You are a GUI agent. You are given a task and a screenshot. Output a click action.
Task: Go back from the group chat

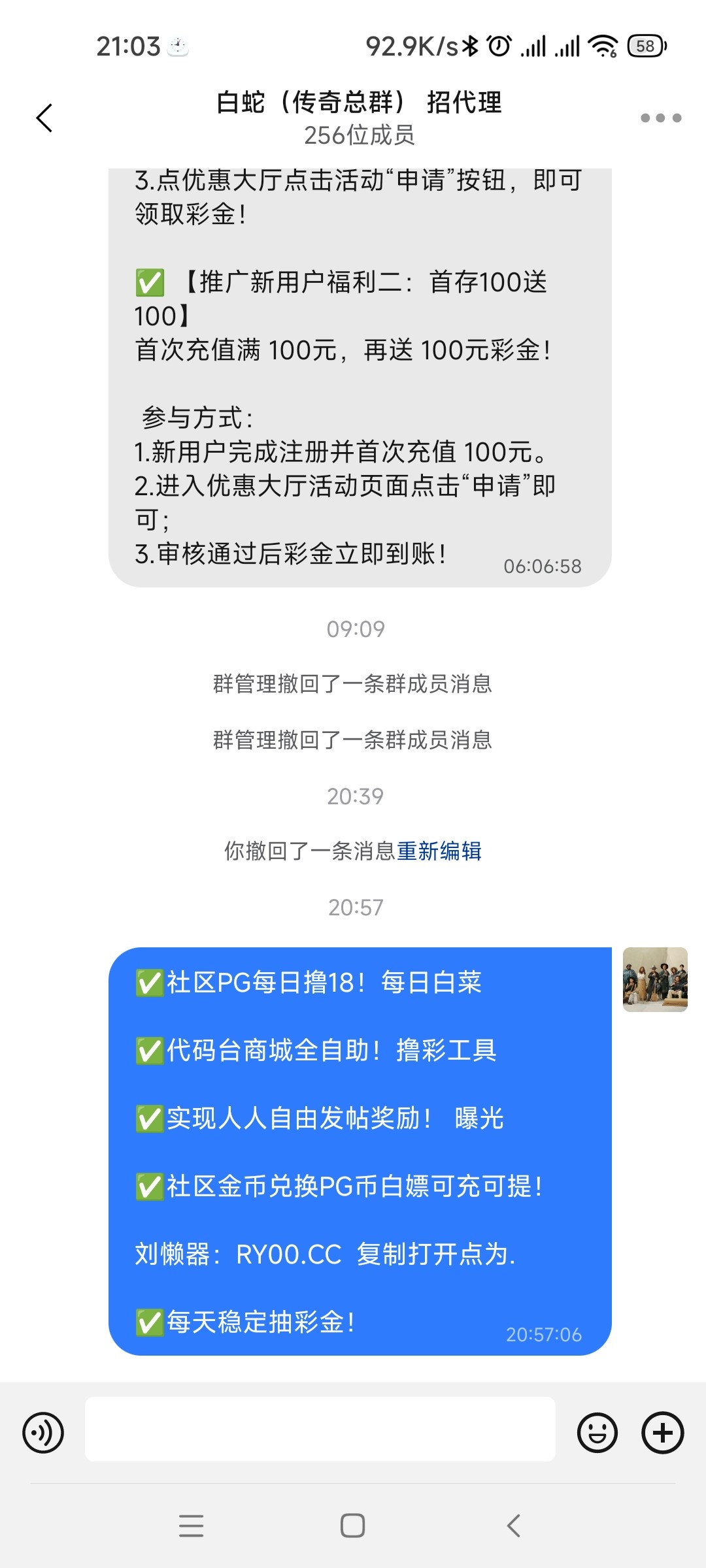pos(44,118)
